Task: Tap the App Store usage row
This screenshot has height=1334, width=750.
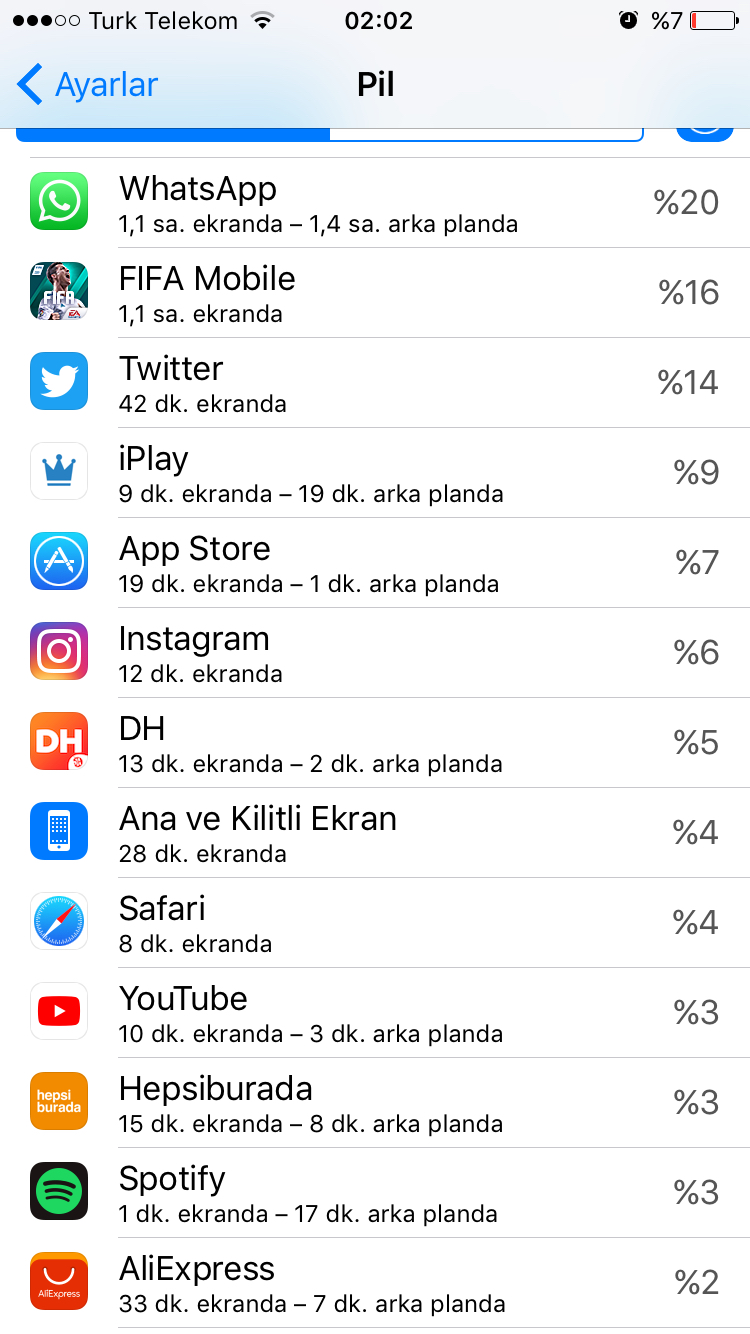Action: pyautogui.click(x=375, y=562)
